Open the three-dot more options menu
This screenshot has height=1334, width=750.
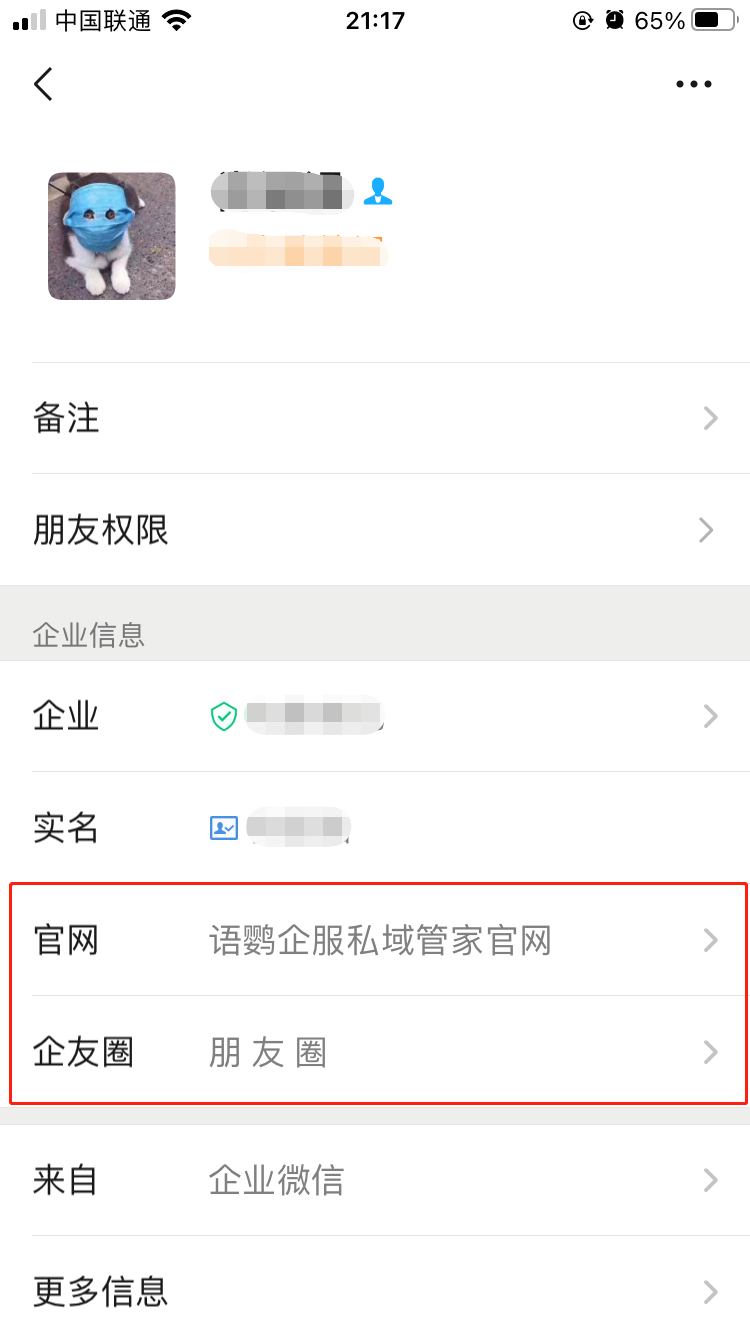click(693, 84)
